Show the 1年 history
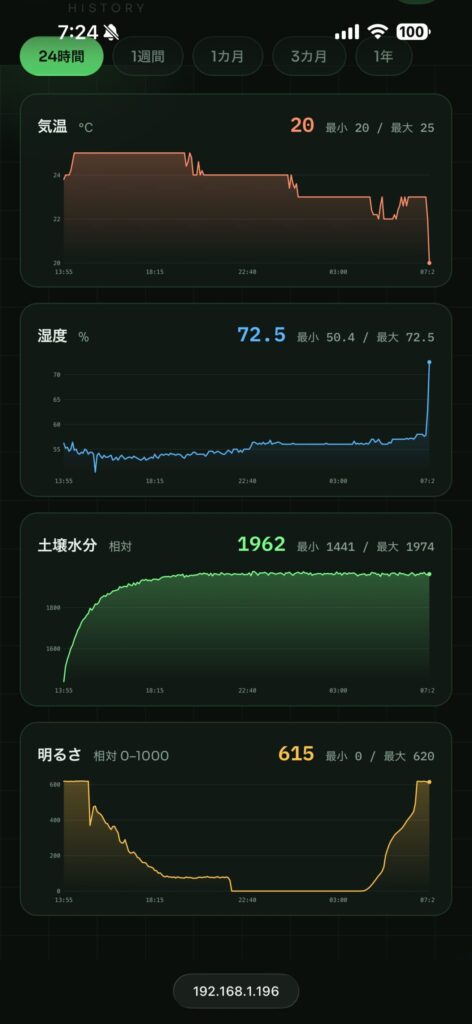 pos(384,56)
